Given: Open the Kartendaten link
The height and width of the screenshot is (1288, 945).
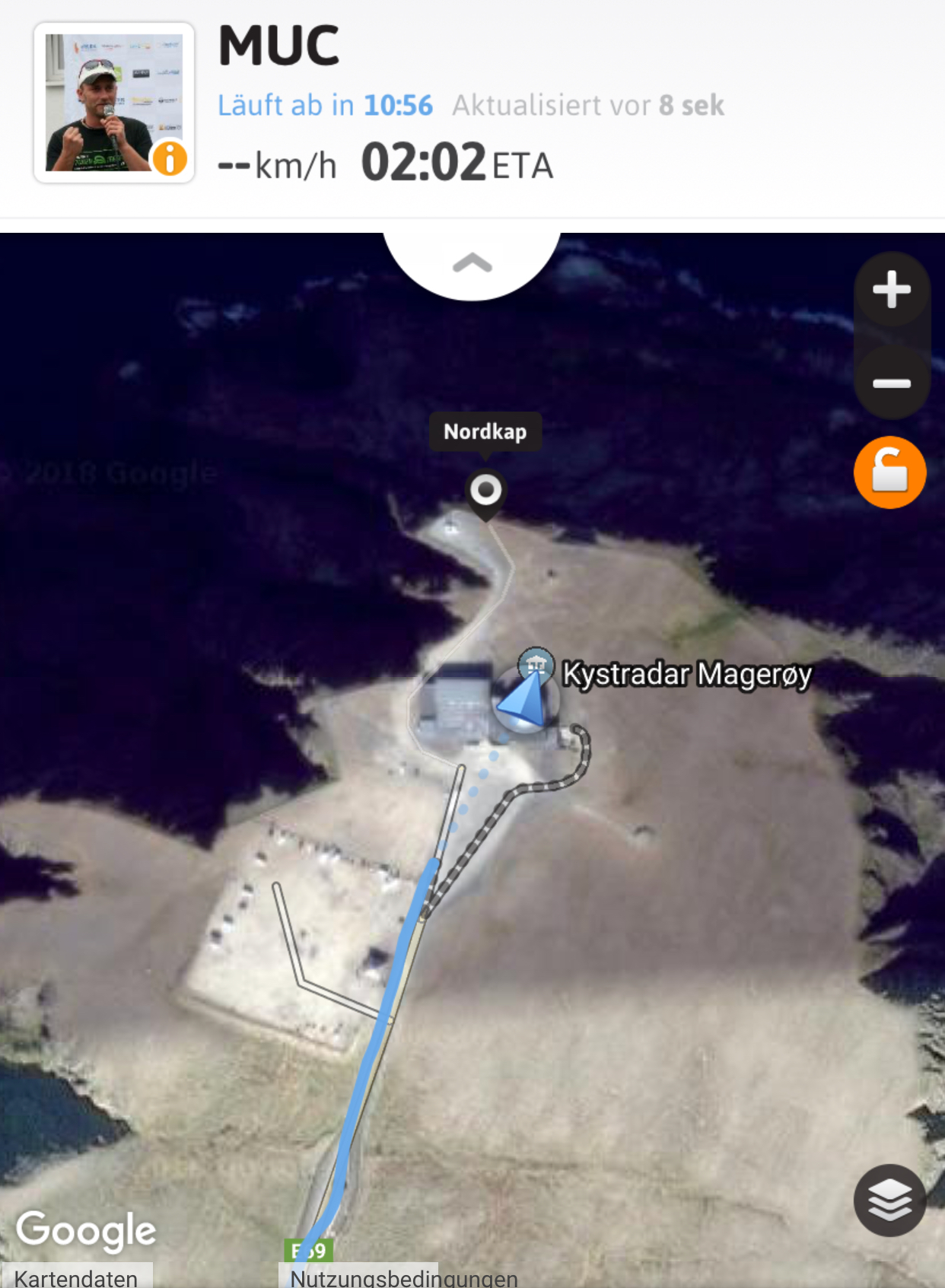Looking at the screenshot, I should point(76,1277).
